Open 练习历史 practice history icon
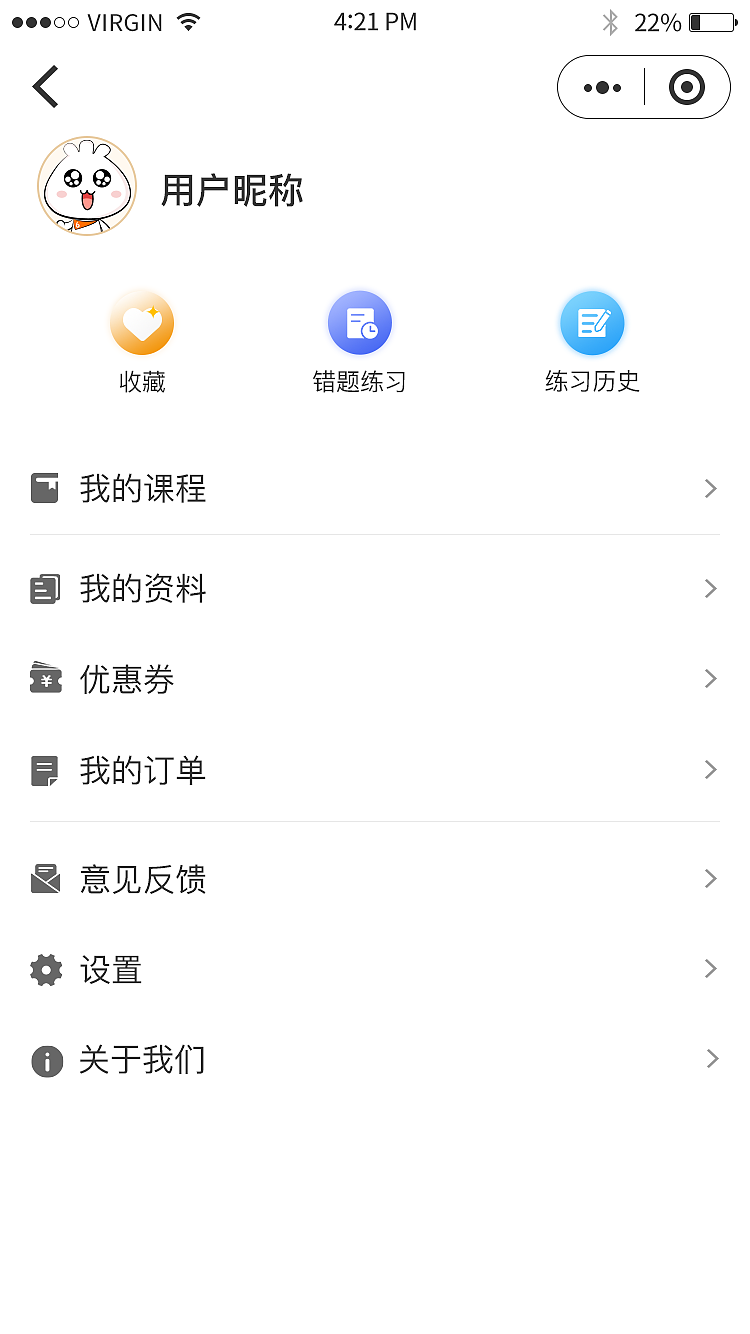The width and height of the screenshot is (750, 1334). (x=592, y=322)
